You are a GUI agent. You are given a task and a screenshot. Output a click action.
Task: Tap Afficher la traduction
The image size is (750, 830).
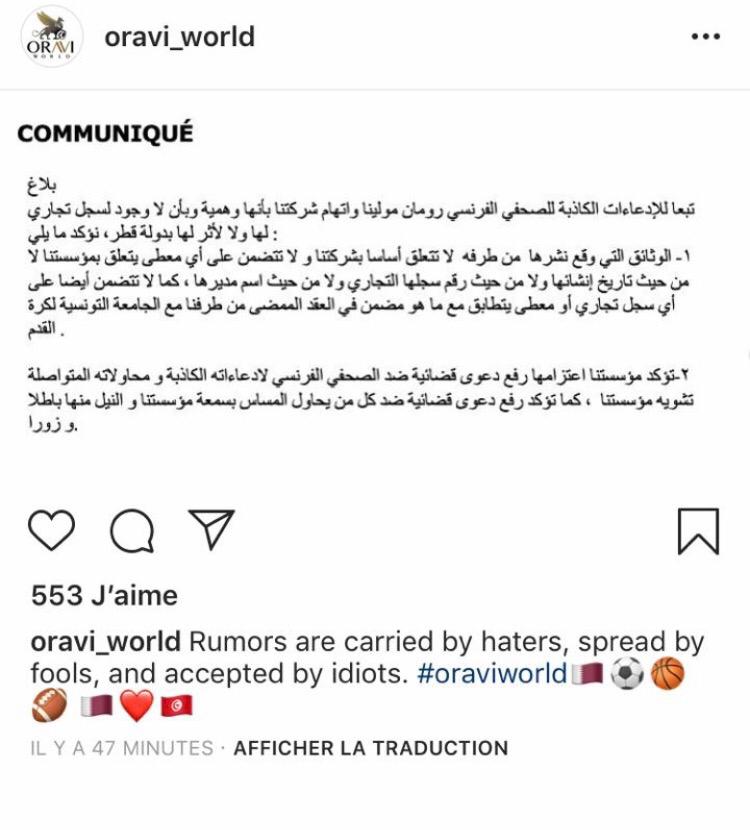tap(370, 748)
